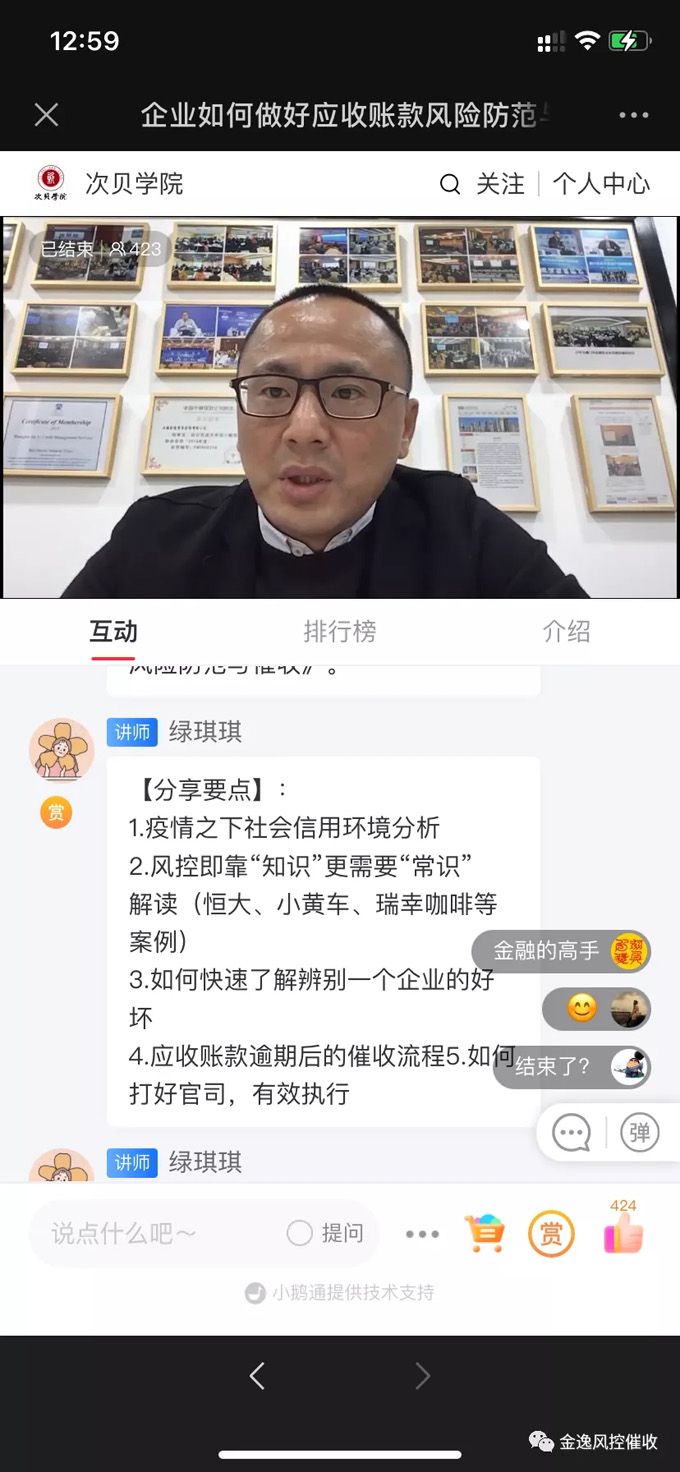This screenshot has height=1472, width=680.
Task: Select the 互动 tab
Action: (113, 631)
